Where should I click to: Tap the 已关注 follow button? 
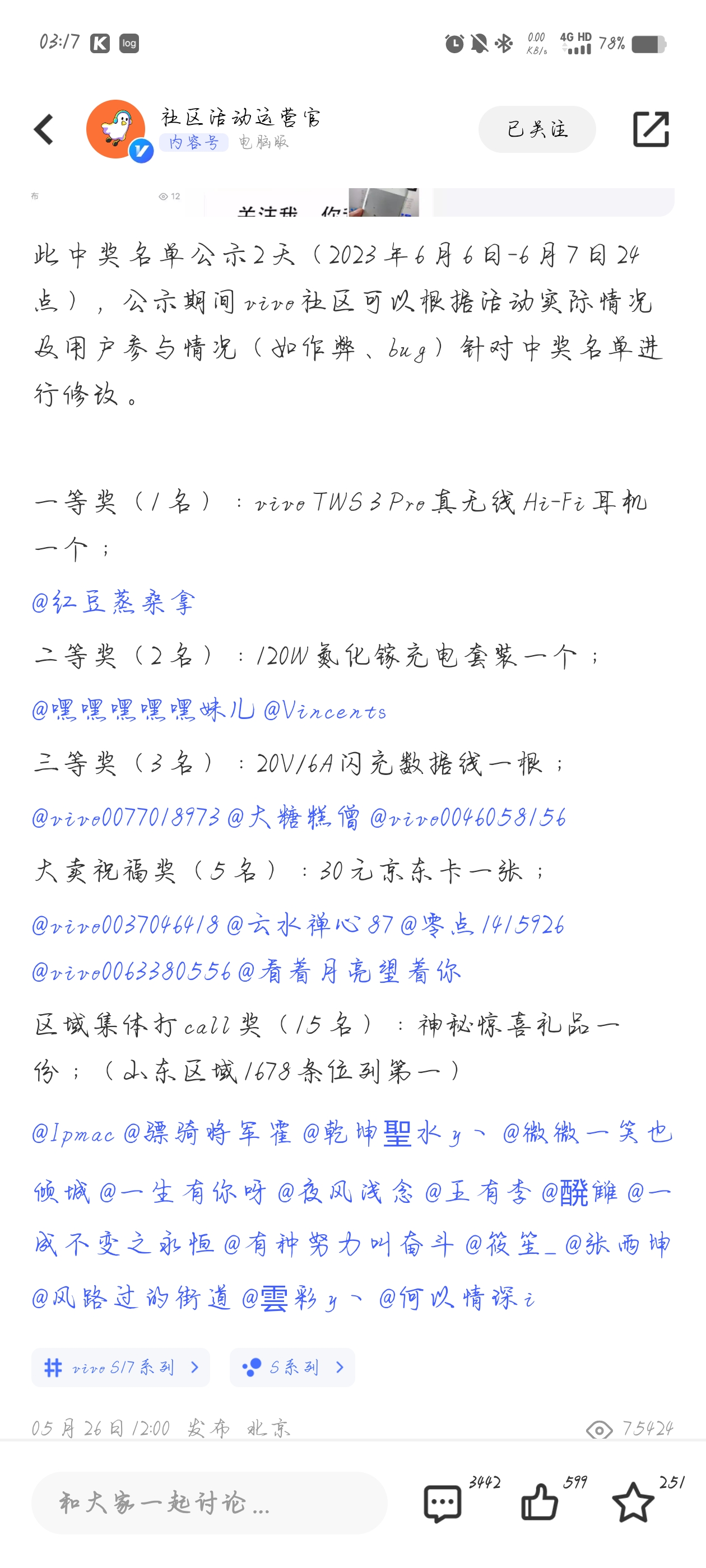(x=537, y=129)
